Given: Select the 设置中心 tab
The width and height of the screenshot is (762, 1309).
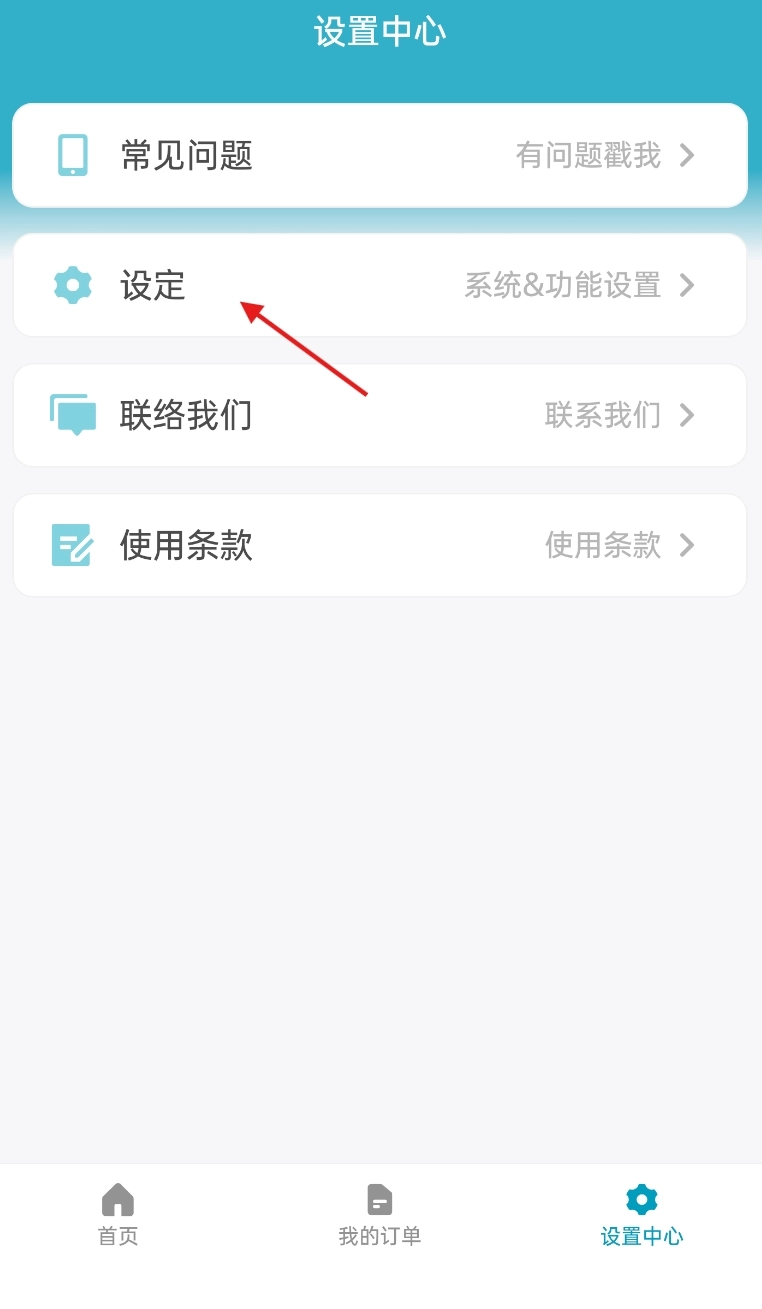Looking at the screenshot, I should tap(641, 1215).
